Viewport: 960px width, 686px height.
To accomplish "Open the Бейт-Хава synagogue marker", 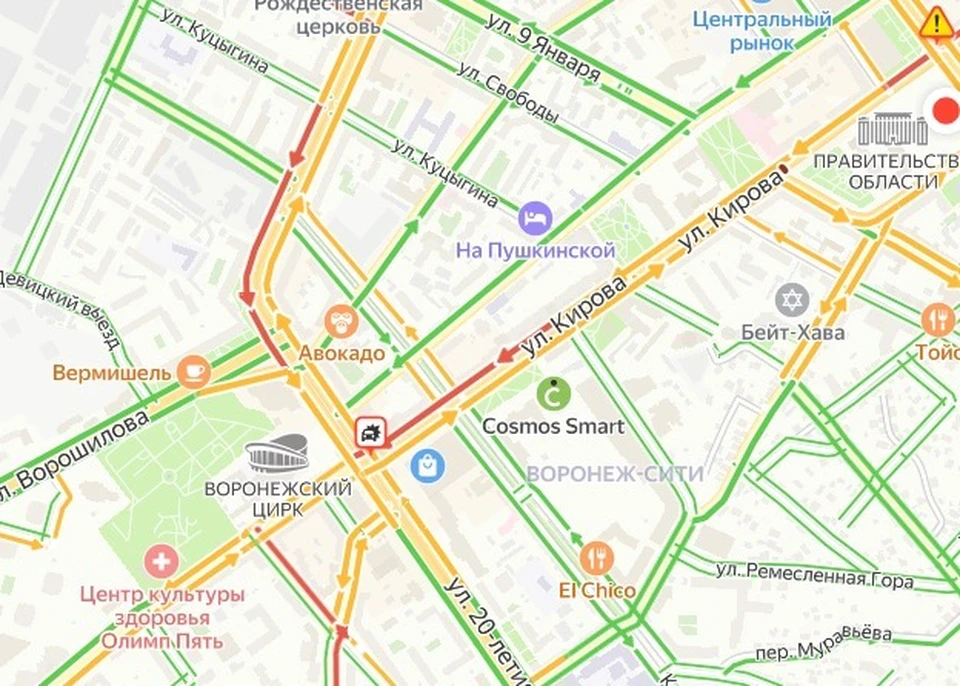I will pyautogui.click(x=792, y=299).
